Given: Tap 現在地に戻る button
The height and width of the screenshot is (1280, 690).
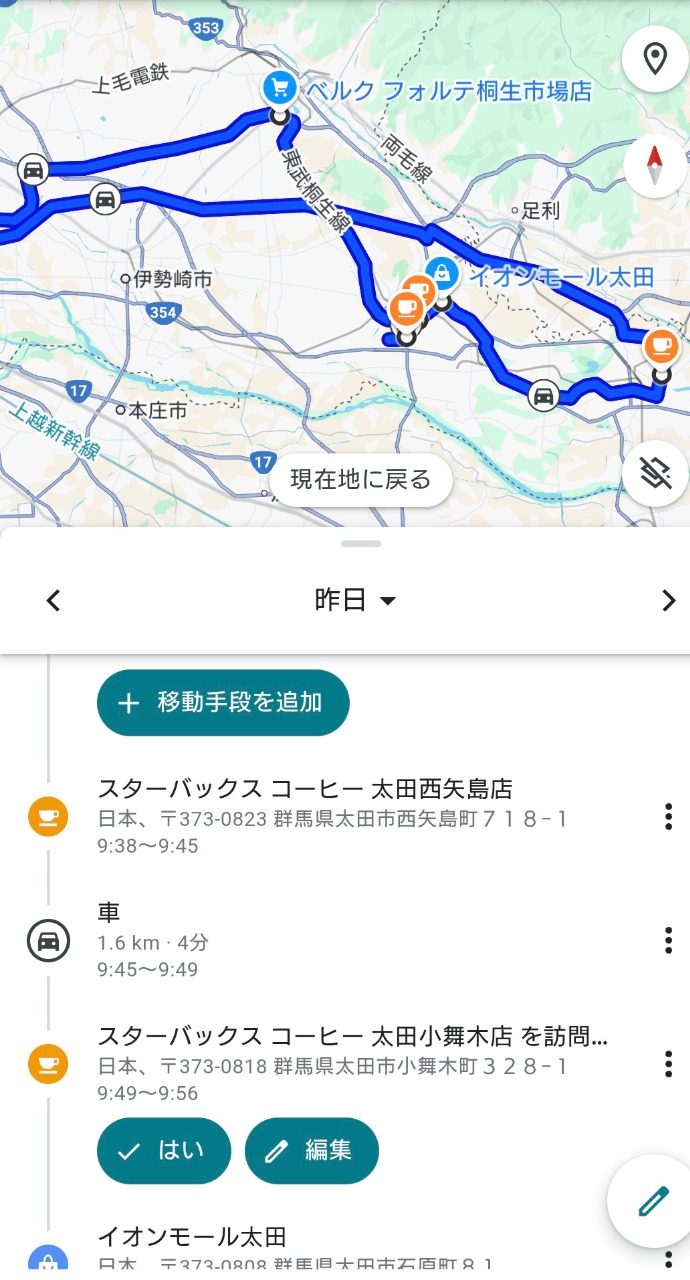Looking at the screenshot, I should click(x=360, y=480).
